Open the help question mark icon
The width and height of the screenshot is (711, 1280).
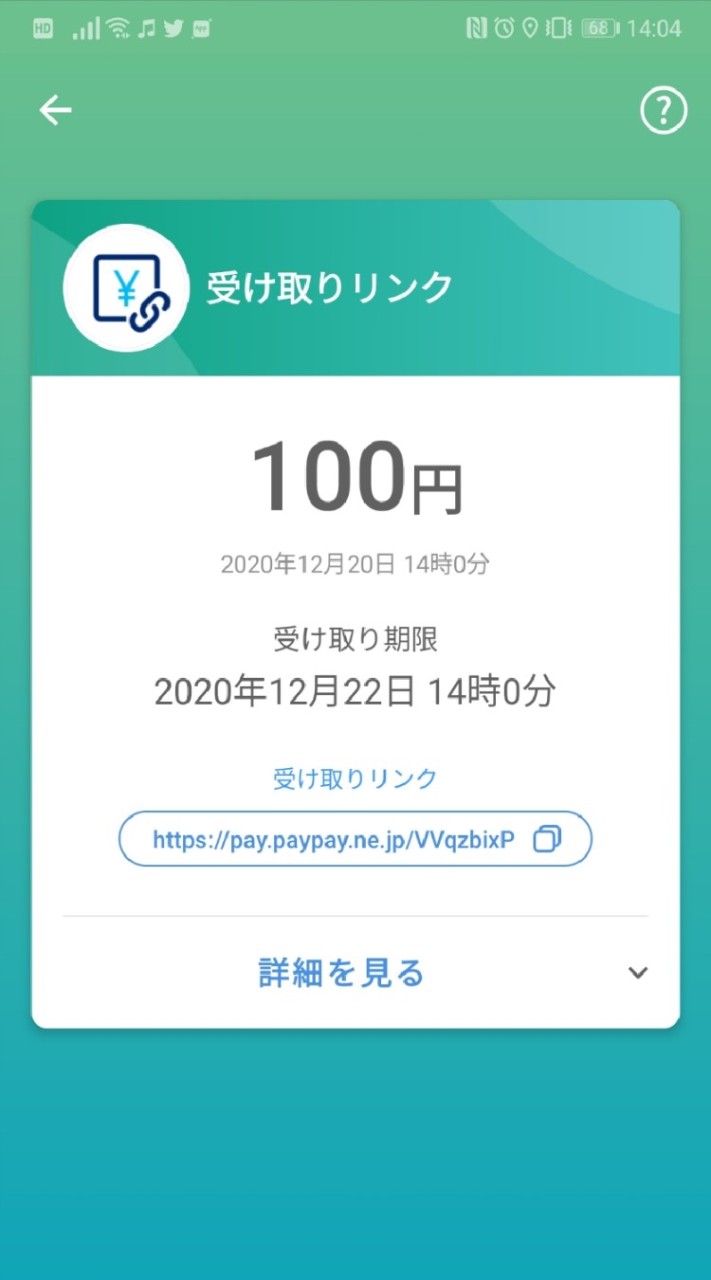[x=663, y=110]
